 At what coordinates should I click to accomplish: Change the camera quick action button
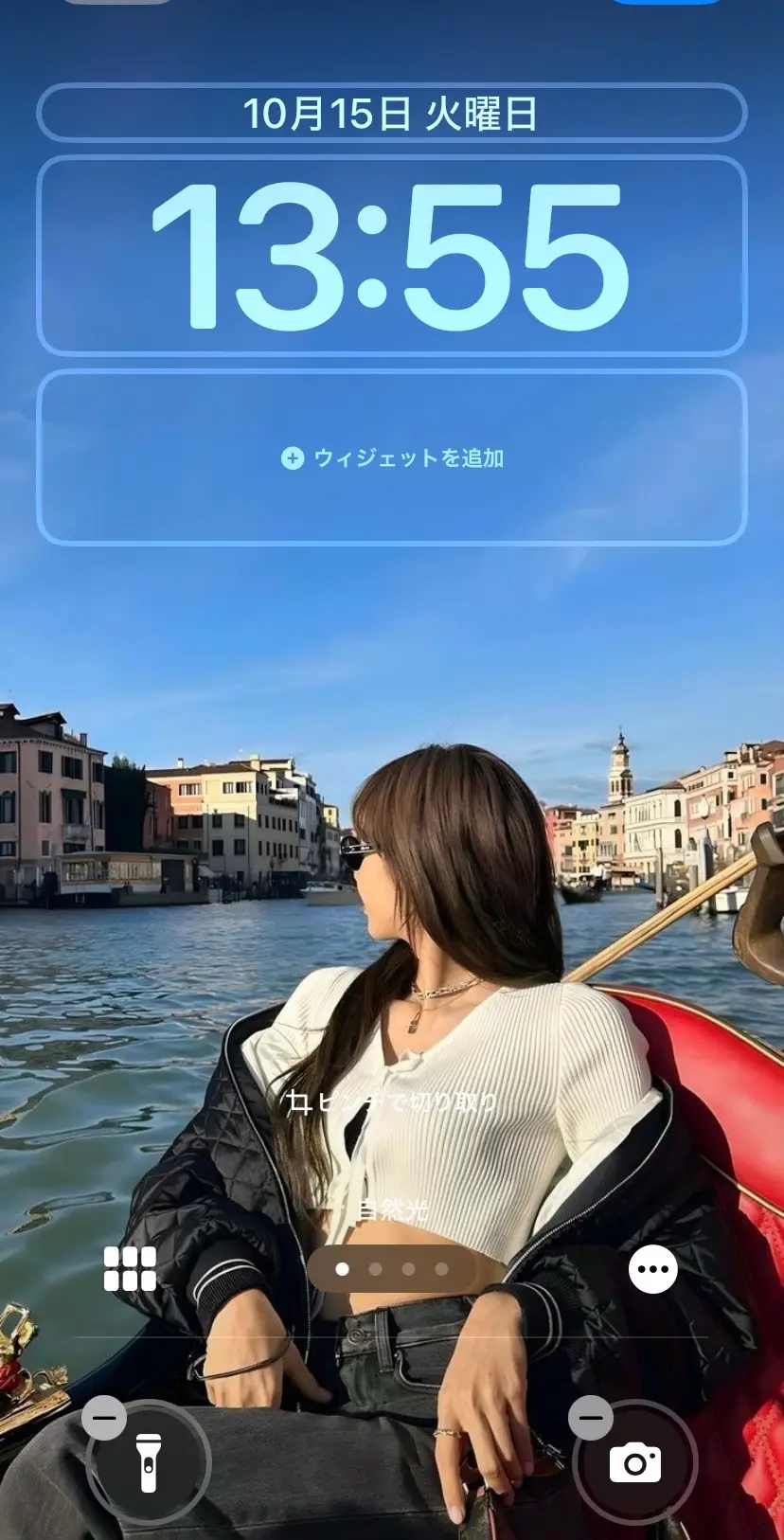[635, 1463]
